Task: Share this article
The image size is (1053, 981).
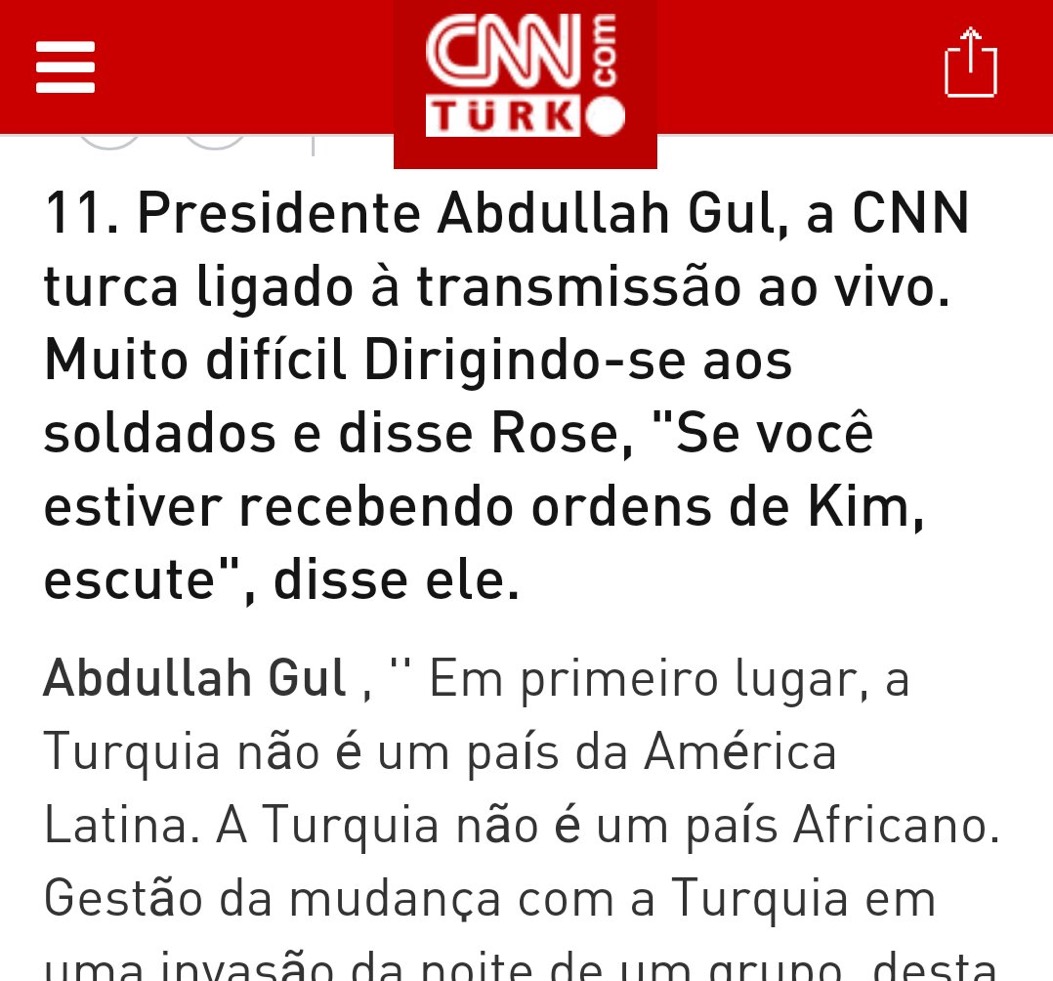Action: pyautogui.click(x=970, y=63)
